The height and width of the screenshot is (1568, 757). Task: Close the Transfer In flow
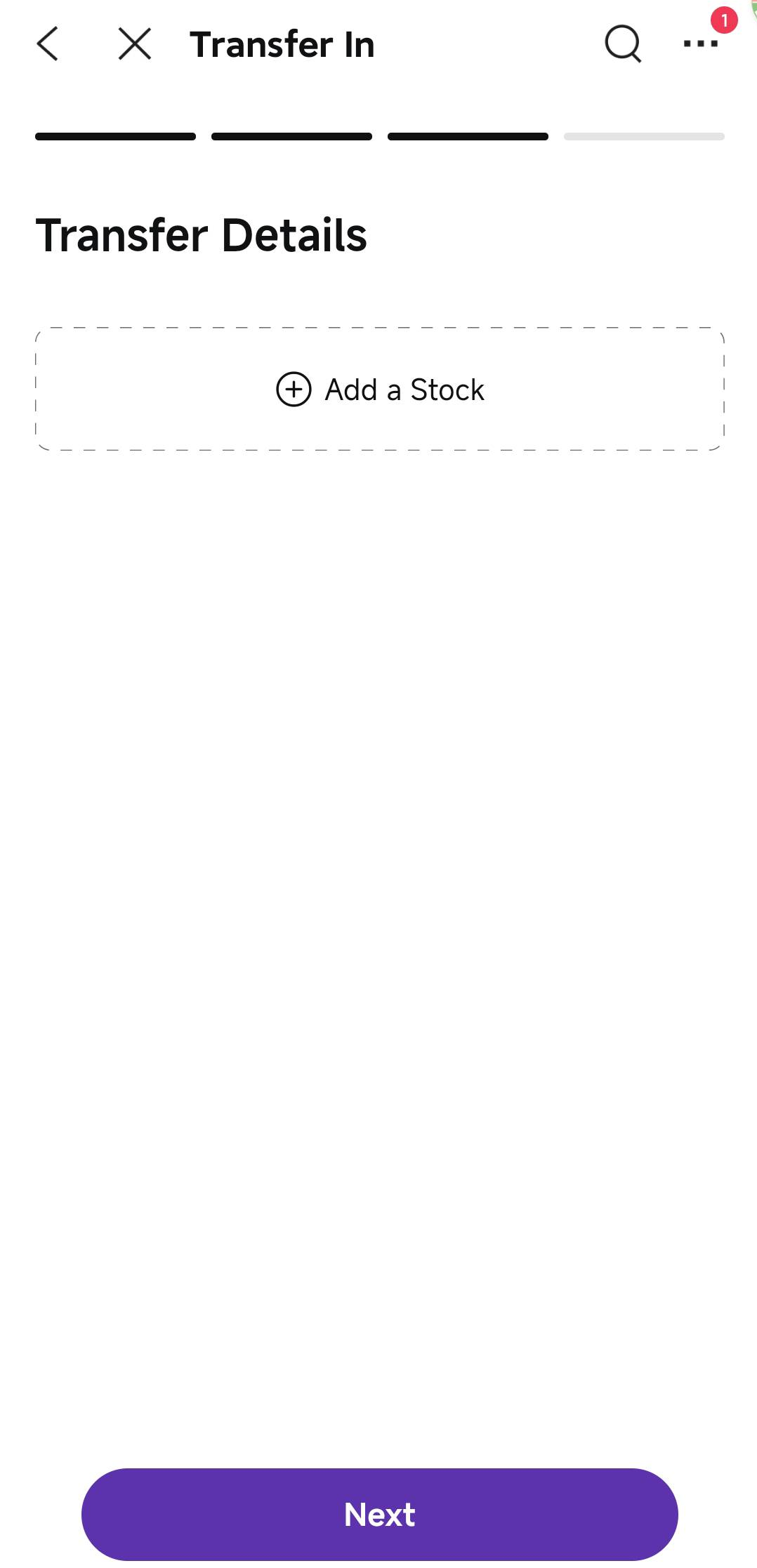tap(134, 44)
